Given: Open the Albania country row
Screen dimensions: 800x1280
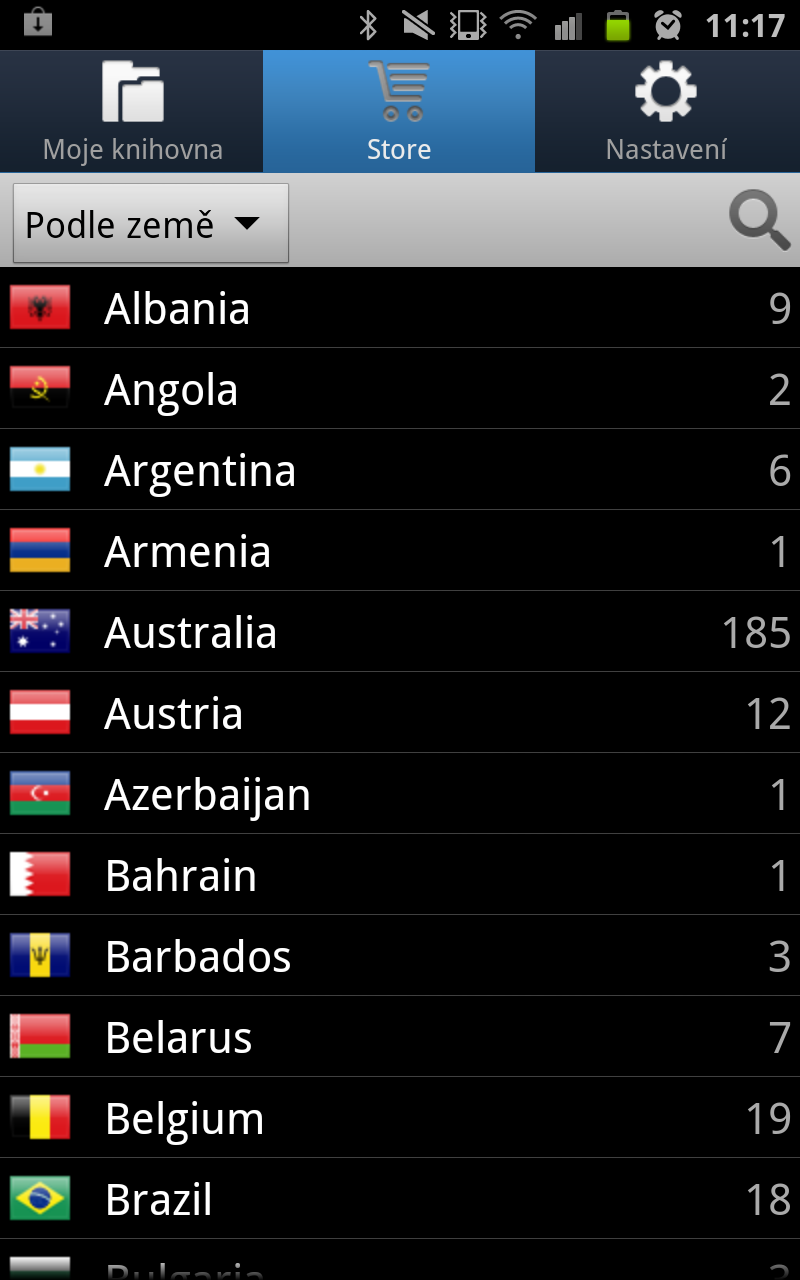Looking at the screenshot, I should coord(400,308).
